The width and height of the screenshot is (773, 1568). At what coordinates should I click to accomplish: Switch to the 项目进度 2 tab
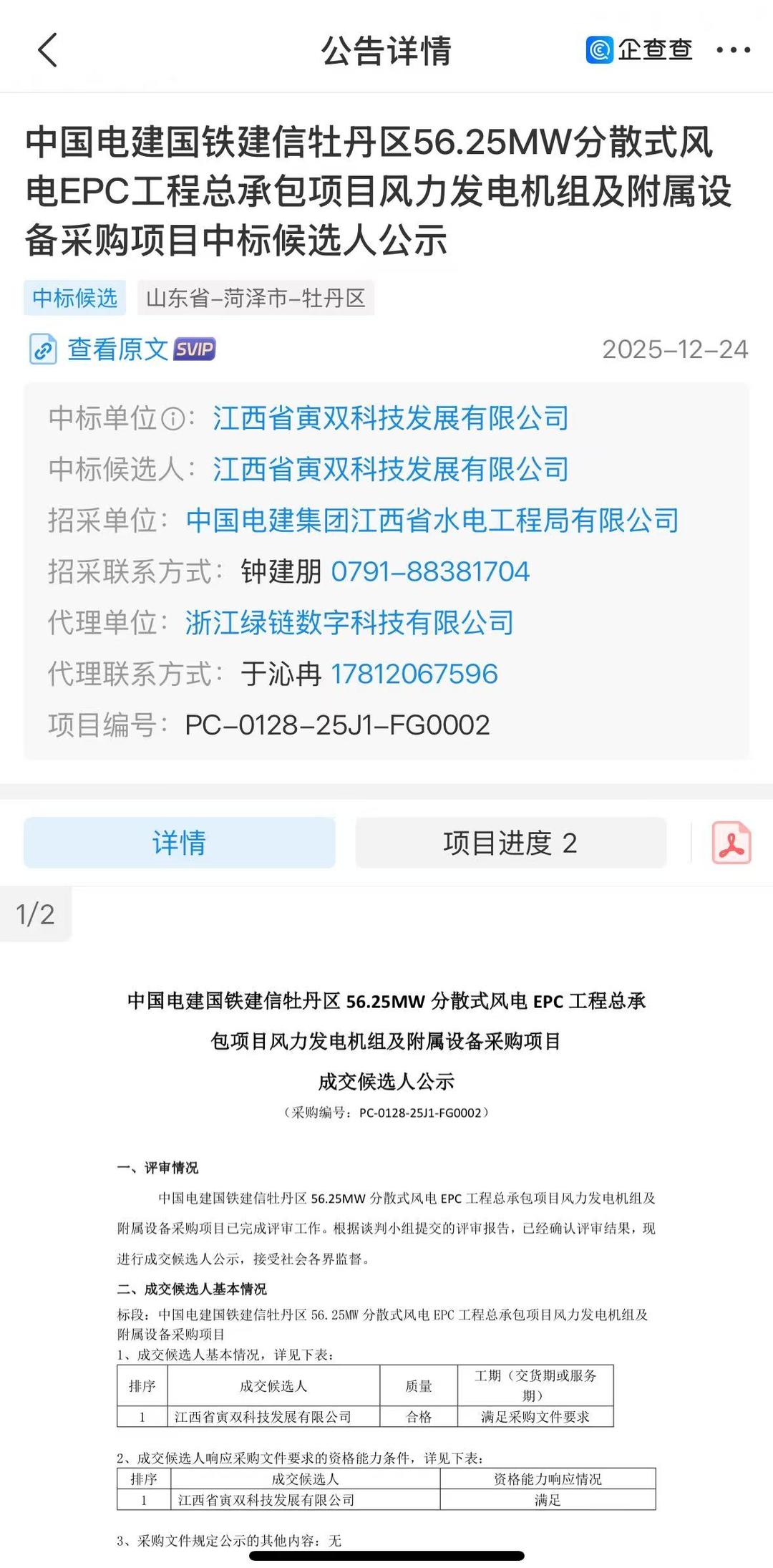point(510,843)
